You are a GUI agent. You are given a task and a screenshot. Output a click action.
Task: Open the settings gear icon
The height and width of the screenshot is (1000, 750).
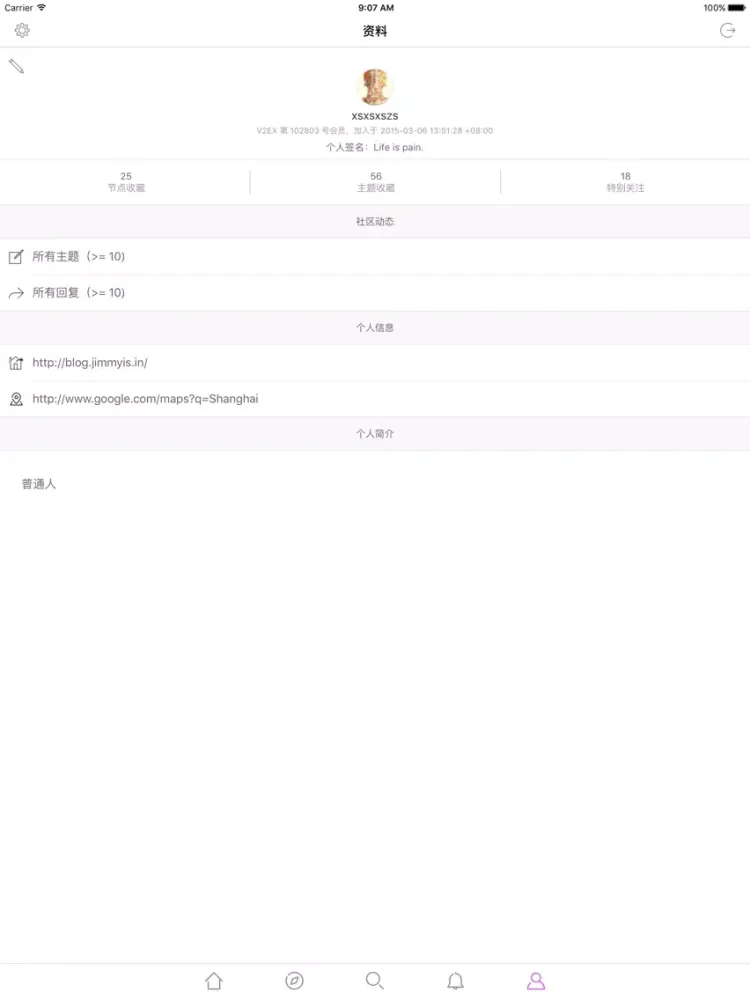(22, 31)
